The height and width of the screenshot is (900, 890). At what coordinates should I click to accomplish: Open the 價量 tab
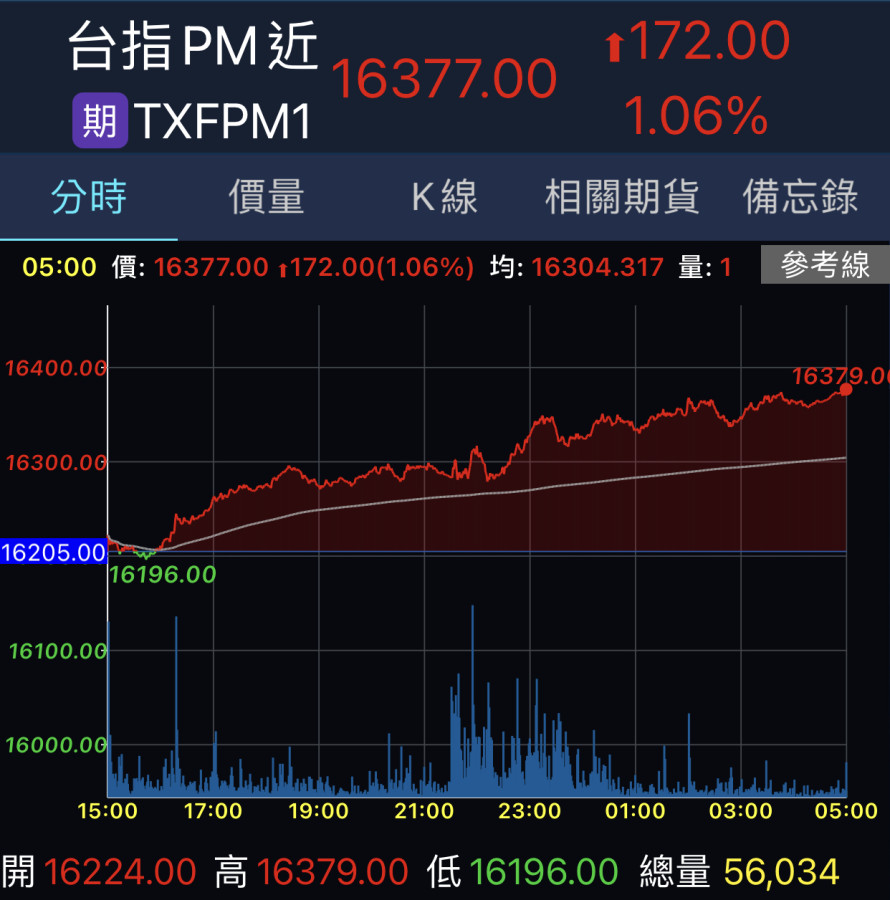pos(266,198)
